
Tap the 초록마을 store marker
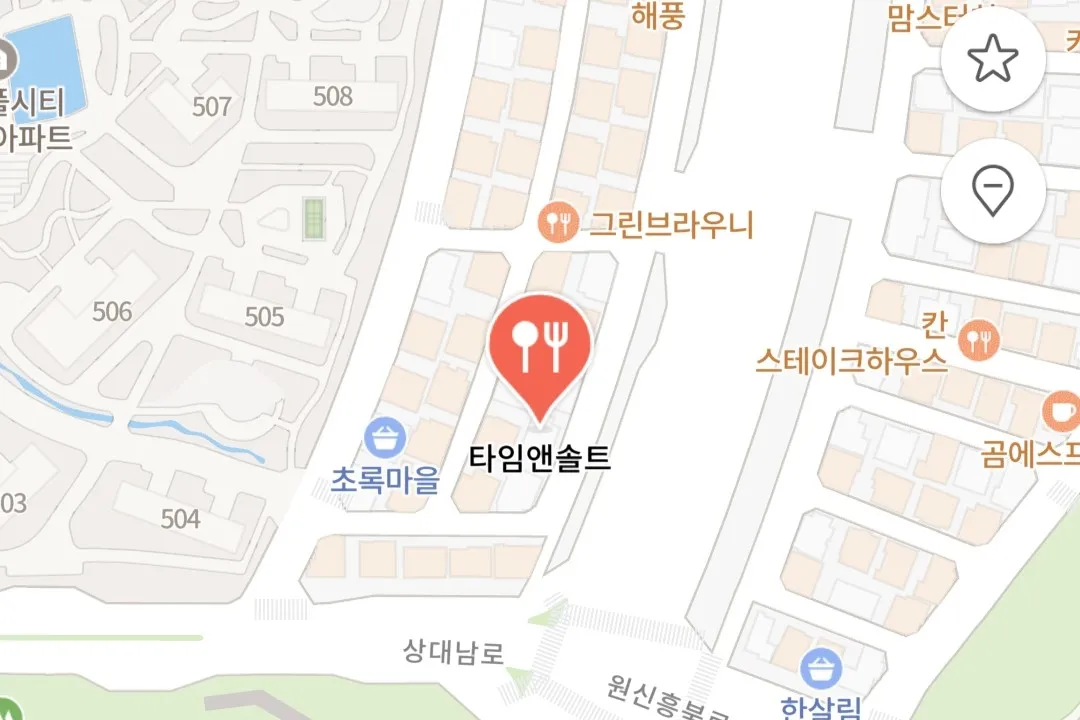point(385,438)
